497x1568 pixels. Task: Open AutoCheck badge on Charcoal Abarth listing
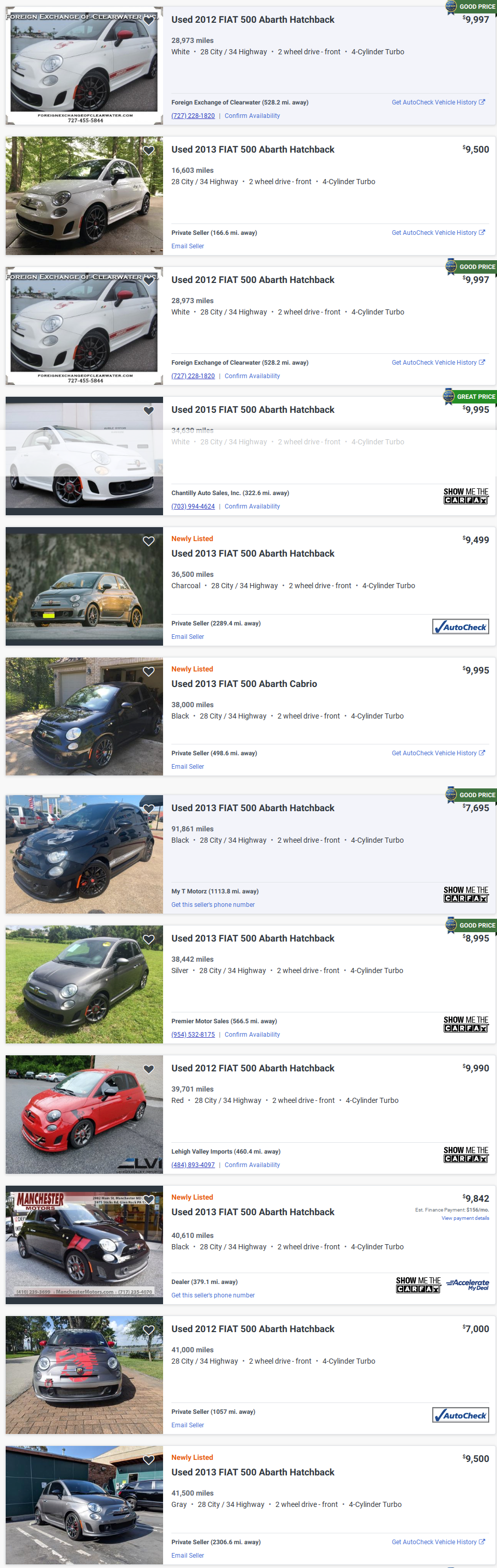point(460,627)
